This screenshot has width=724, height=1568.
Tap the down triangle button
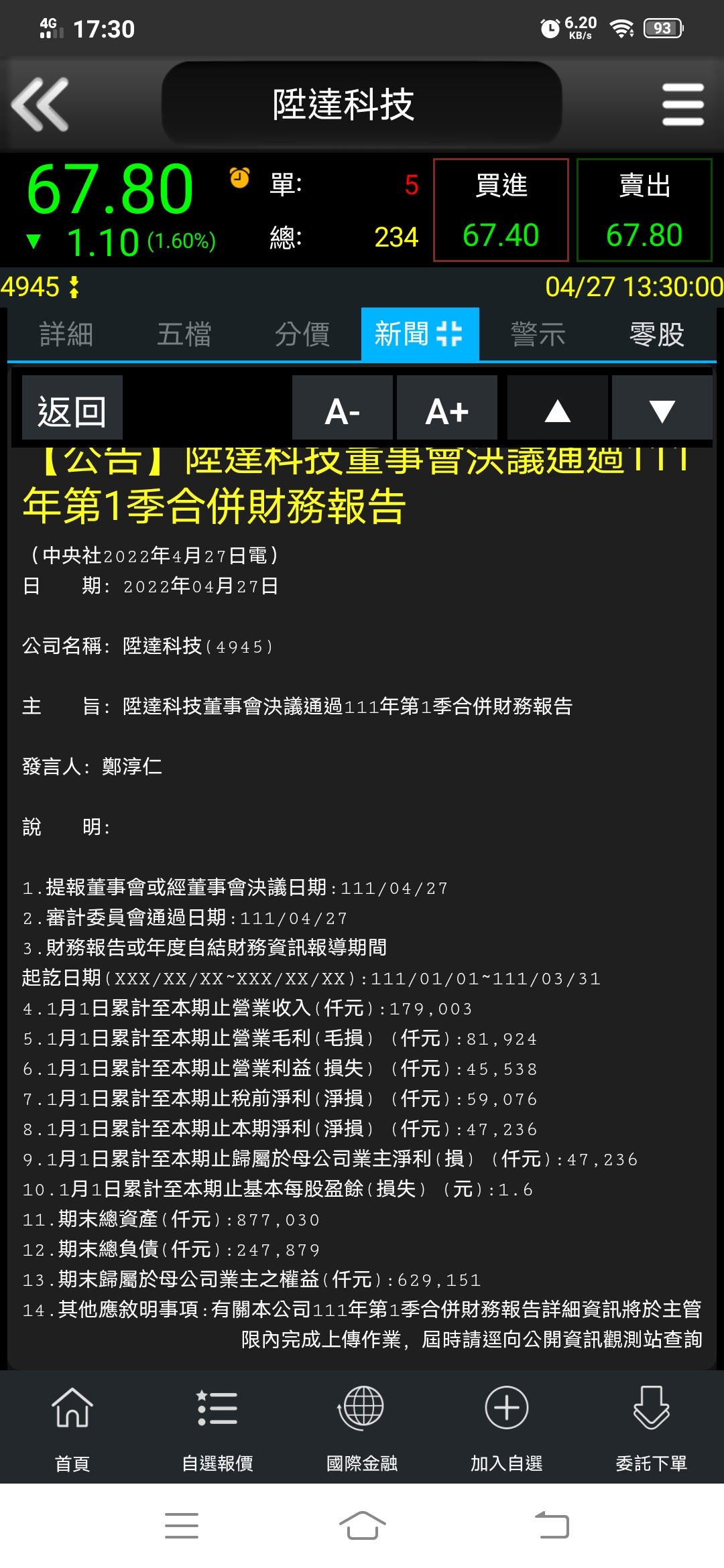click(662, 410)
